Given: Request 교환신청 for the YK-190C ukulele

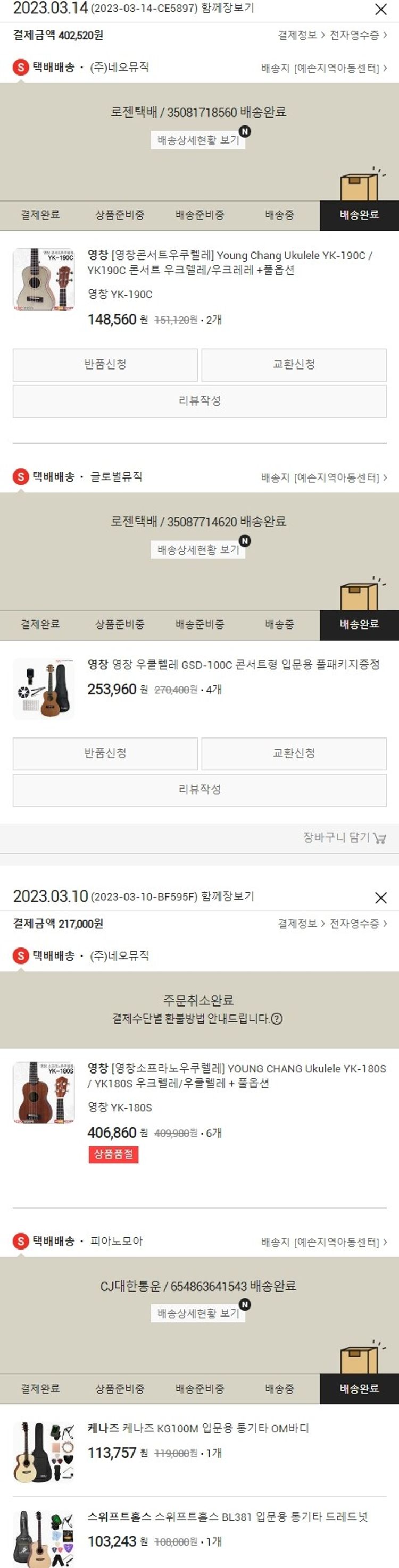Looking at the screenshot, I should point(294,364).
